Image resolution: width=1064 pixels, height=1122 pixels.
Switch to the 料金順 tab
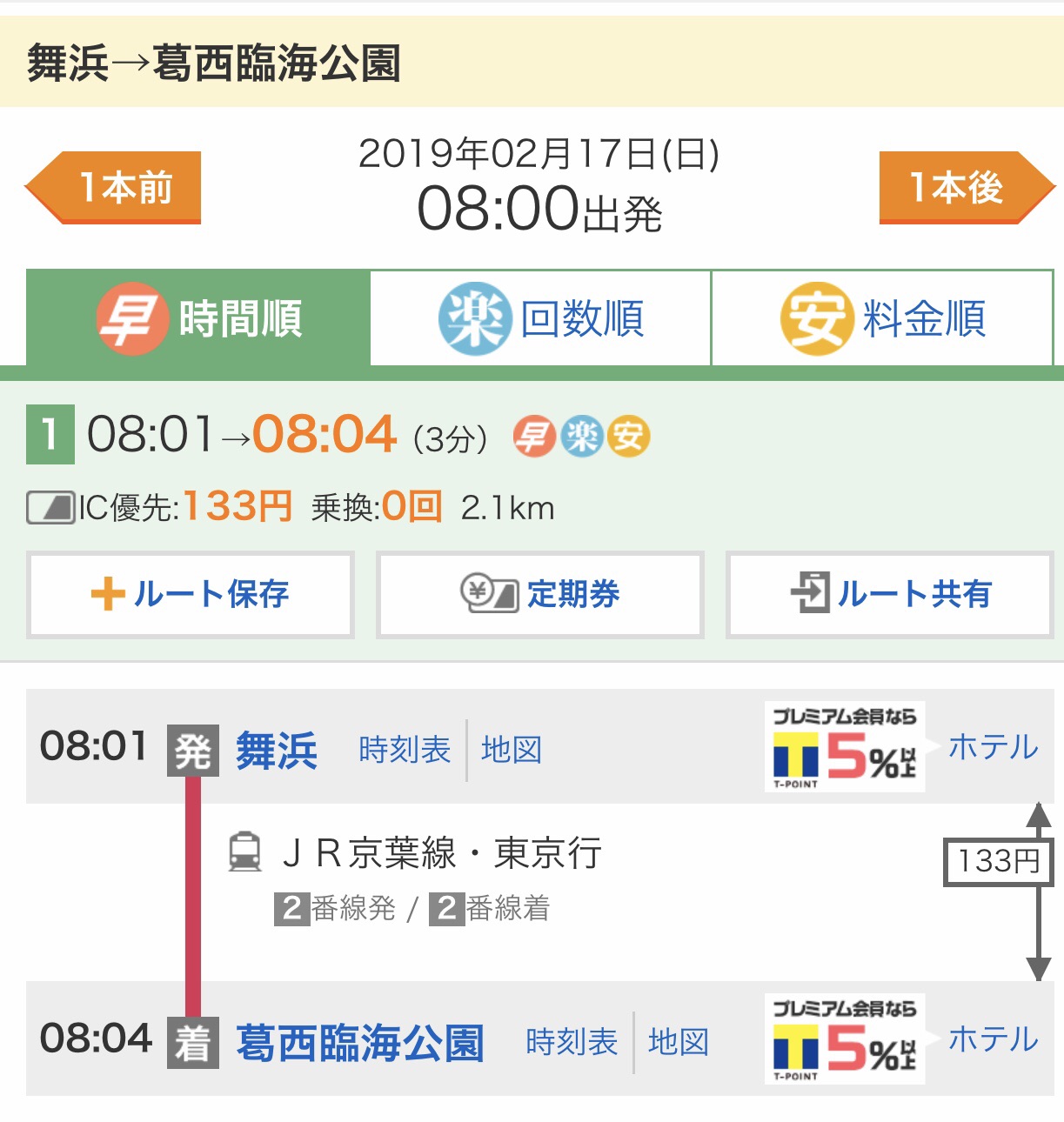tap(882, 317)
